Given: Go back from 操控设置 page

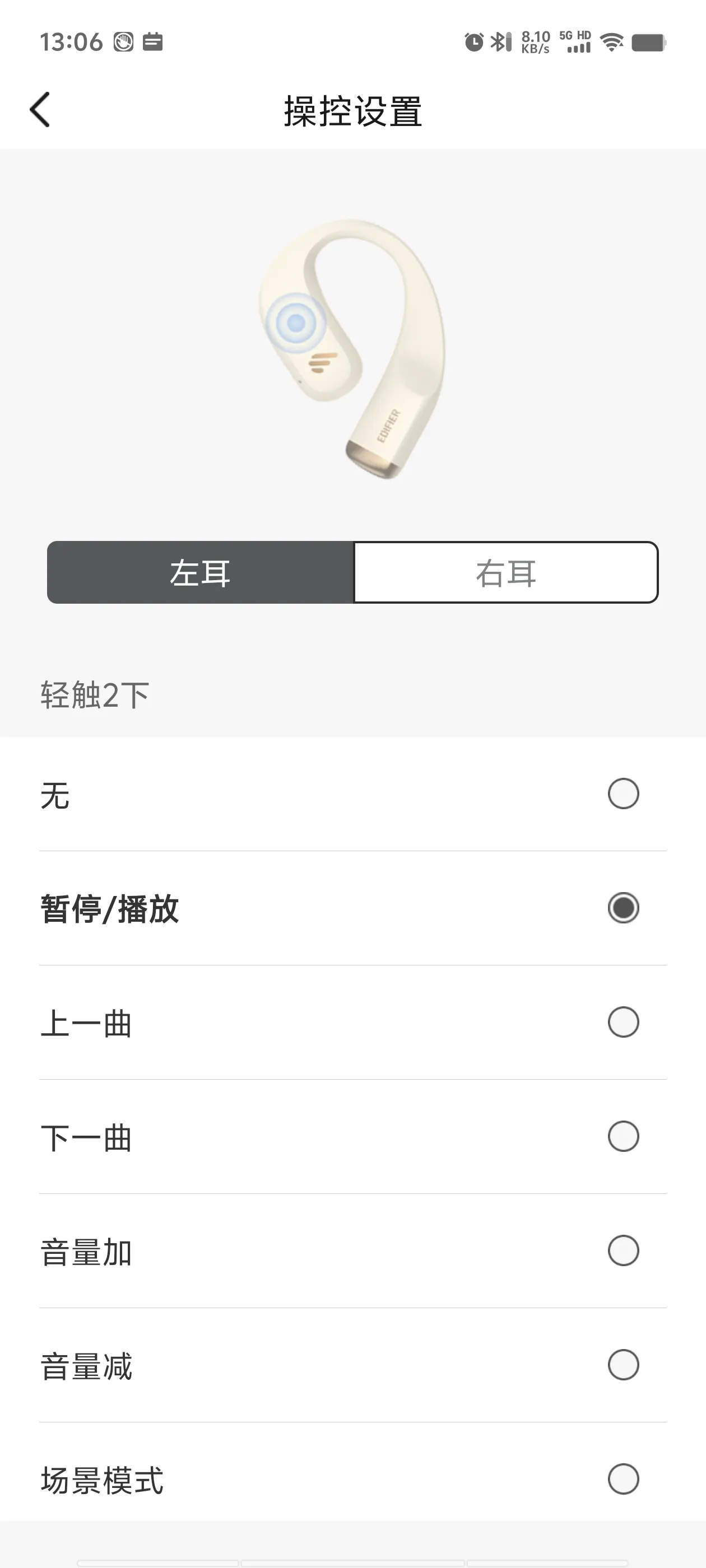Looking at the screenshot, I should click(x=40, y=110).
